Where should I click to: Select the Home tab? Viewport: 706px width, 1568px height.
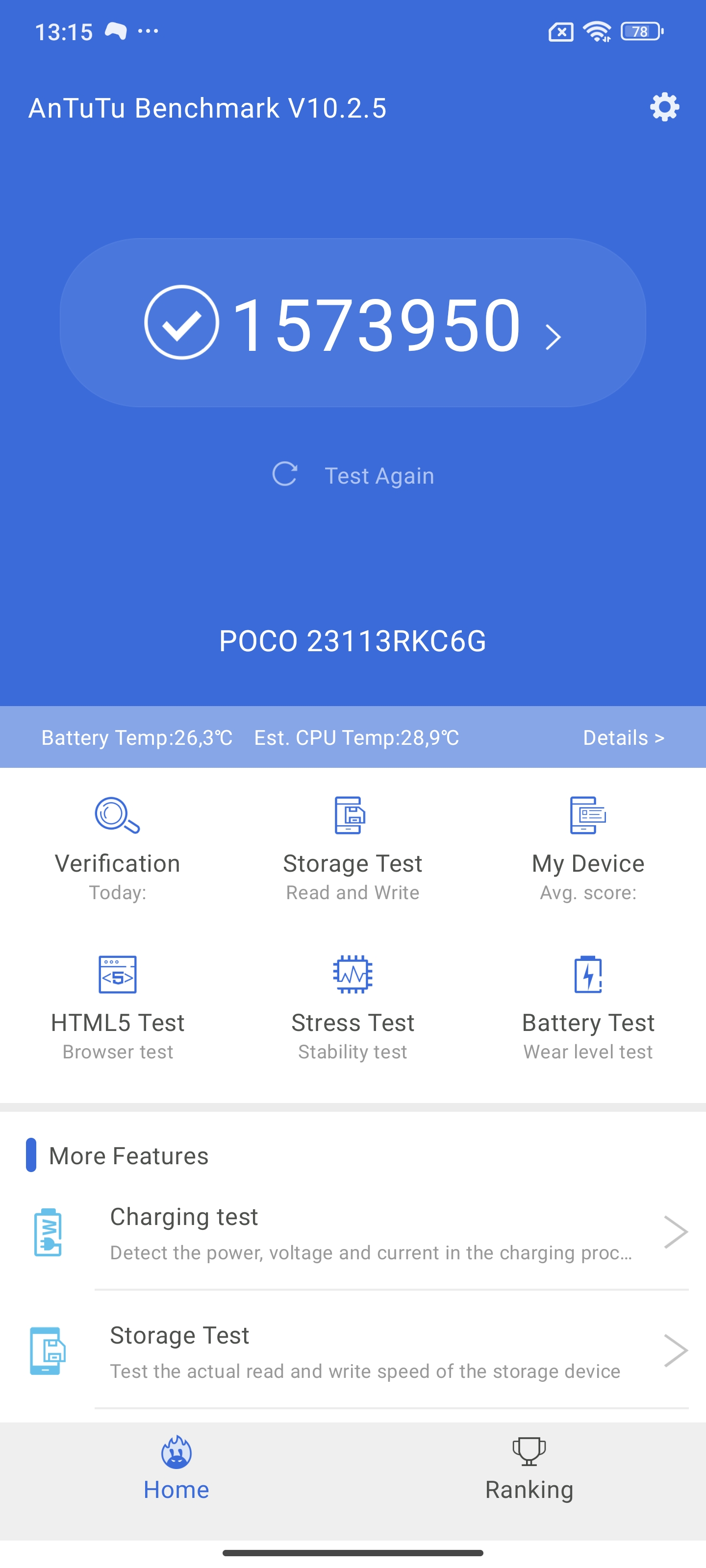[x=176, y=1470]
